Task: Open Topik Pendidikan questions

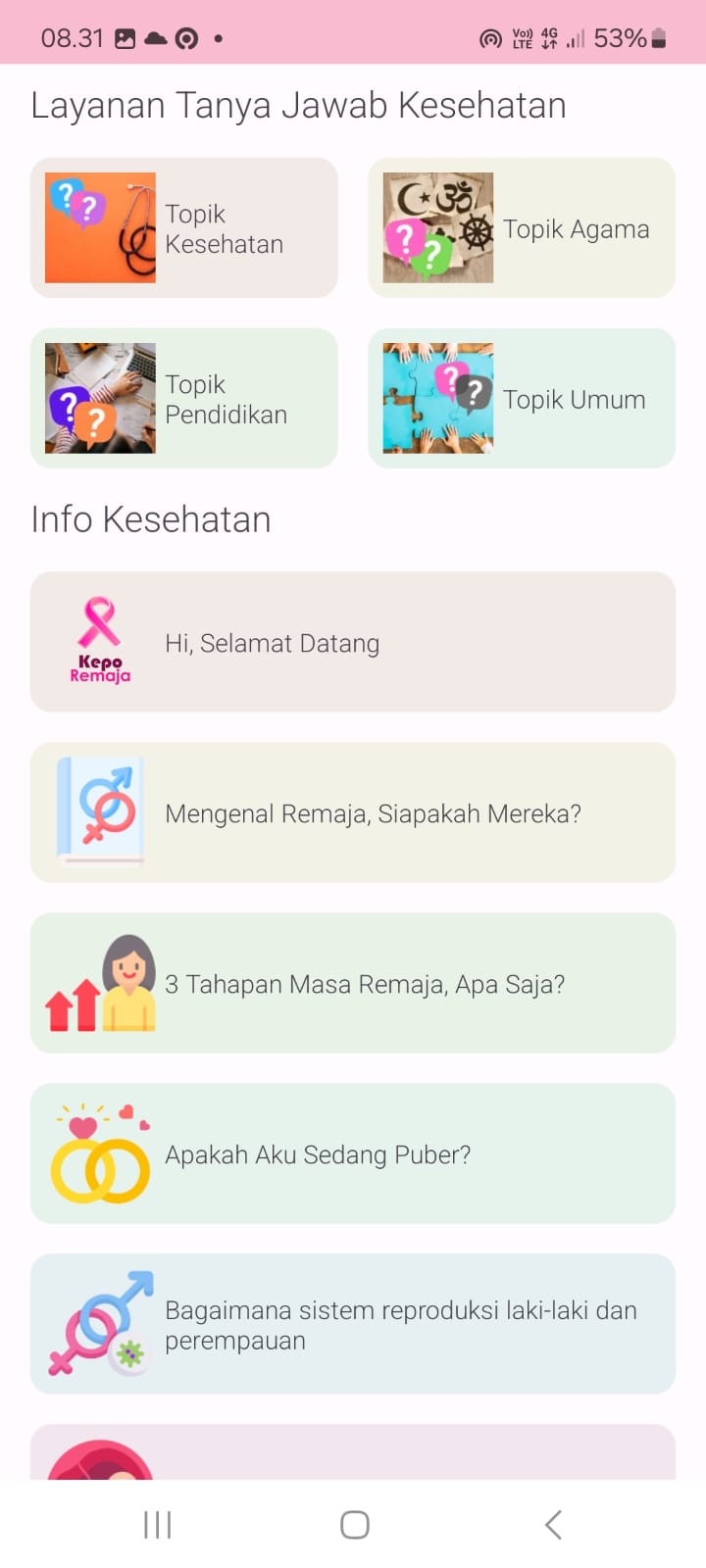Action: click(x=184, y=399)
